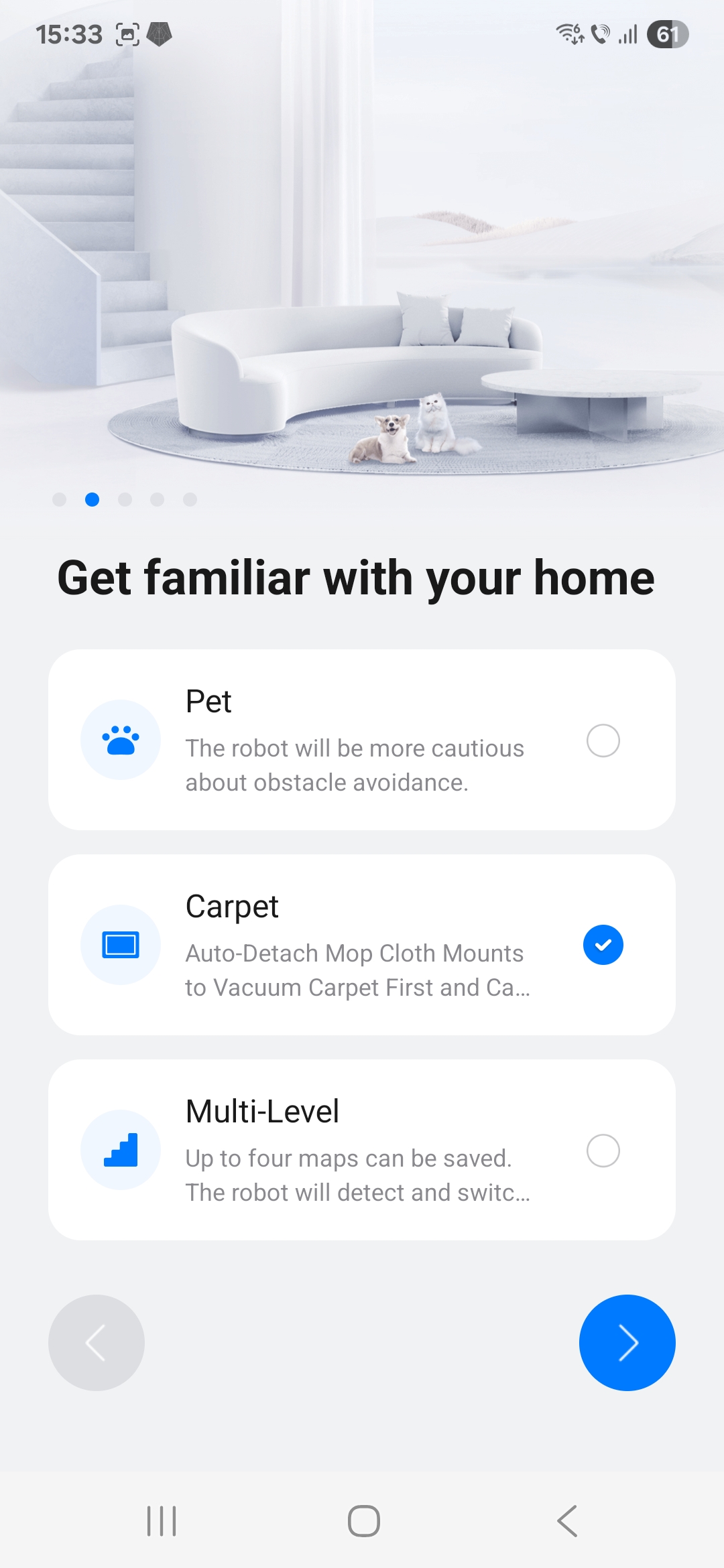Tap the system back button
The image size is (724, 1568).
coord(567,1520)
